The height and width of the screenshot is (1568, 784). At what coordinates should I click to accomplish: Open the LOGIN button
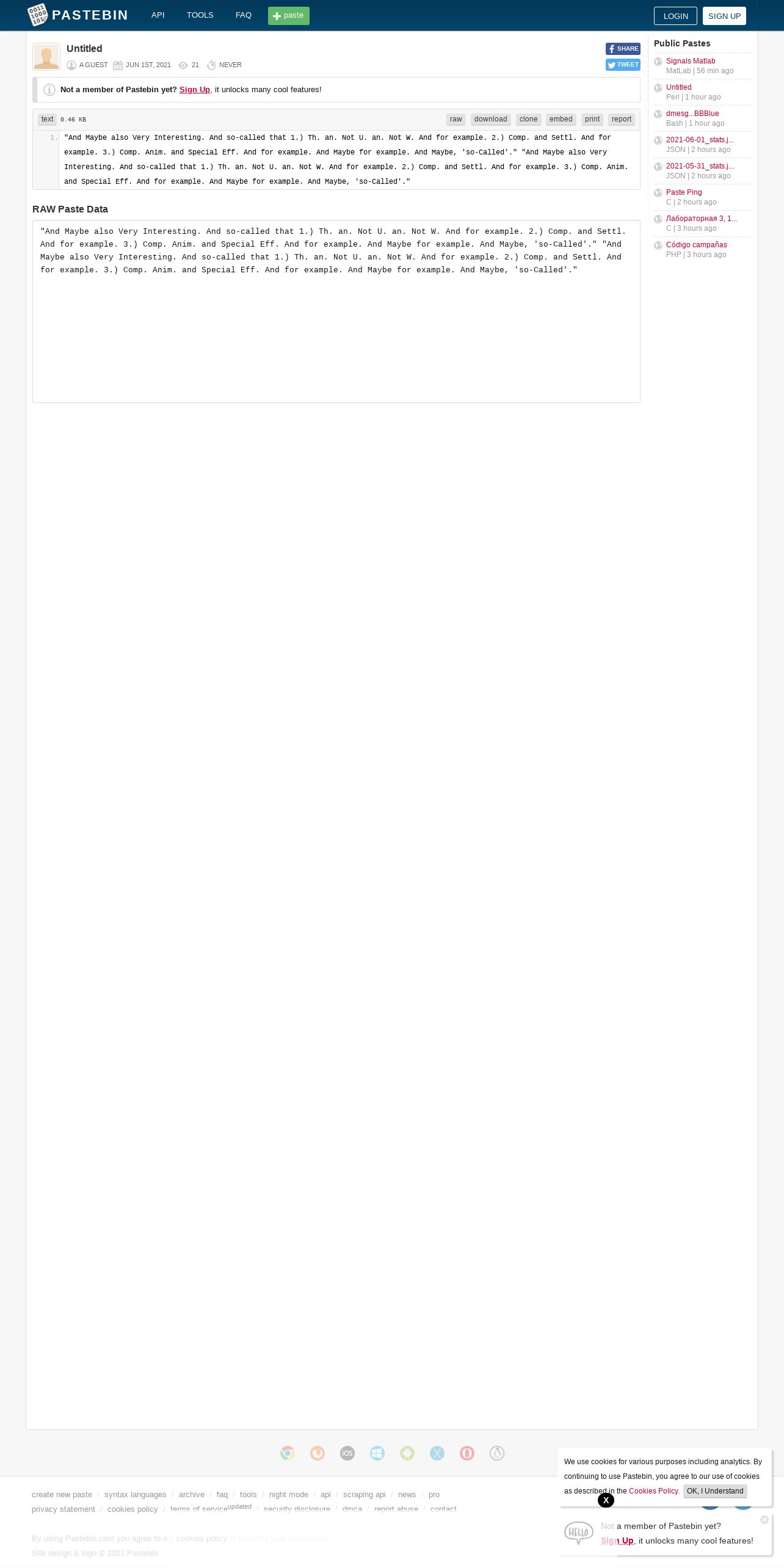pos(675,16)
